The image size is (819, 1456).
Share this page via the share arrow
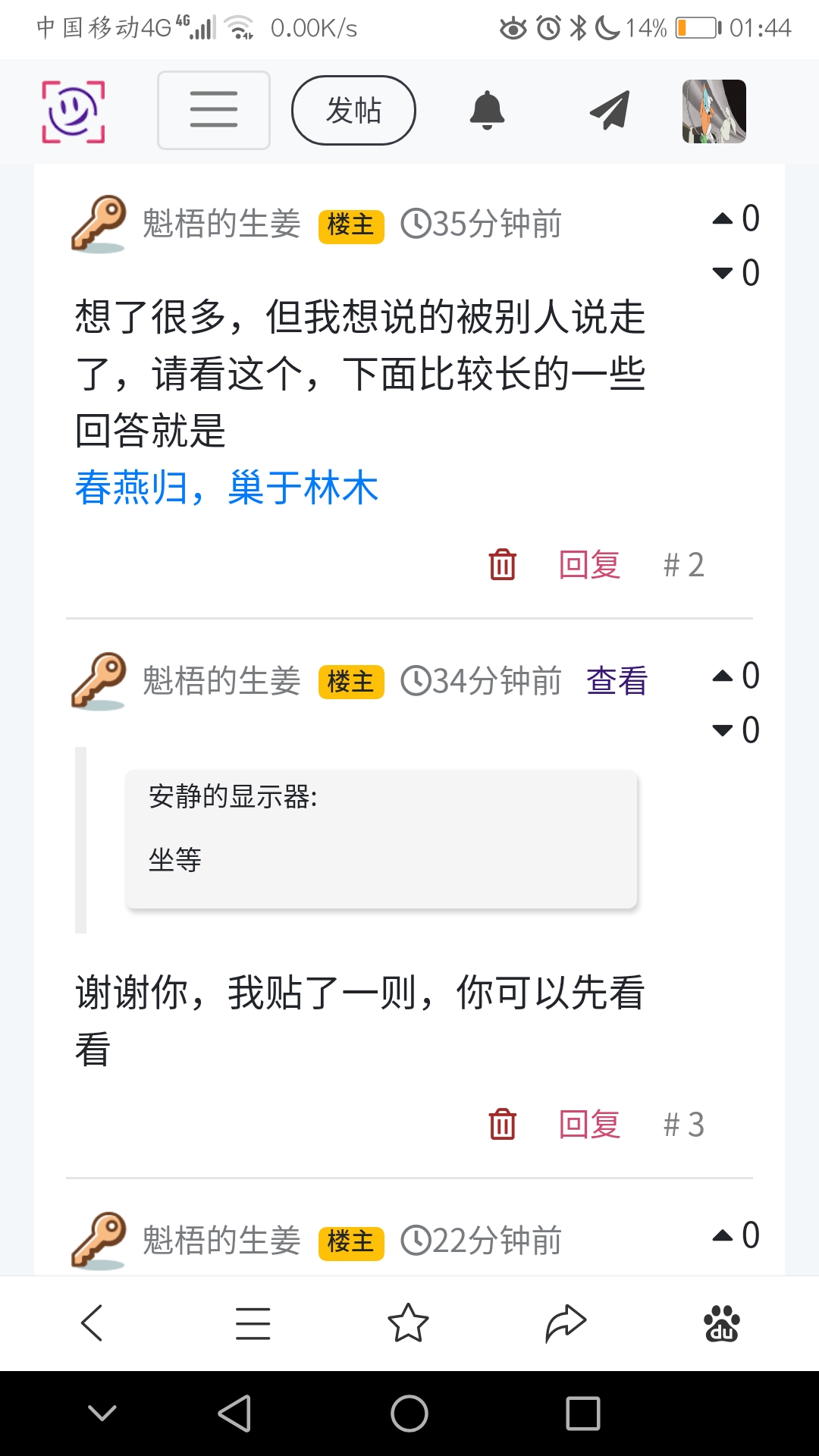tap(566, 1323)
